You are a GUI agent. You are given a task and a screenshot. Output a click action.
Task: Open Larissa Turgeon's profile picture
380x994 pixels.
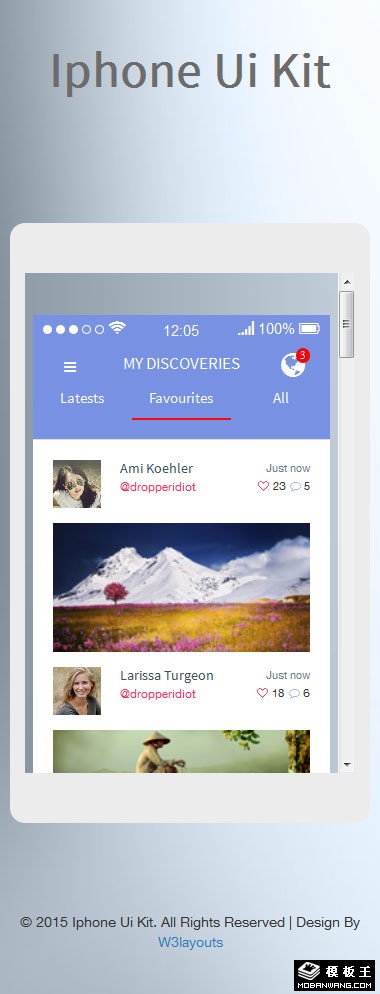point(77,690)
